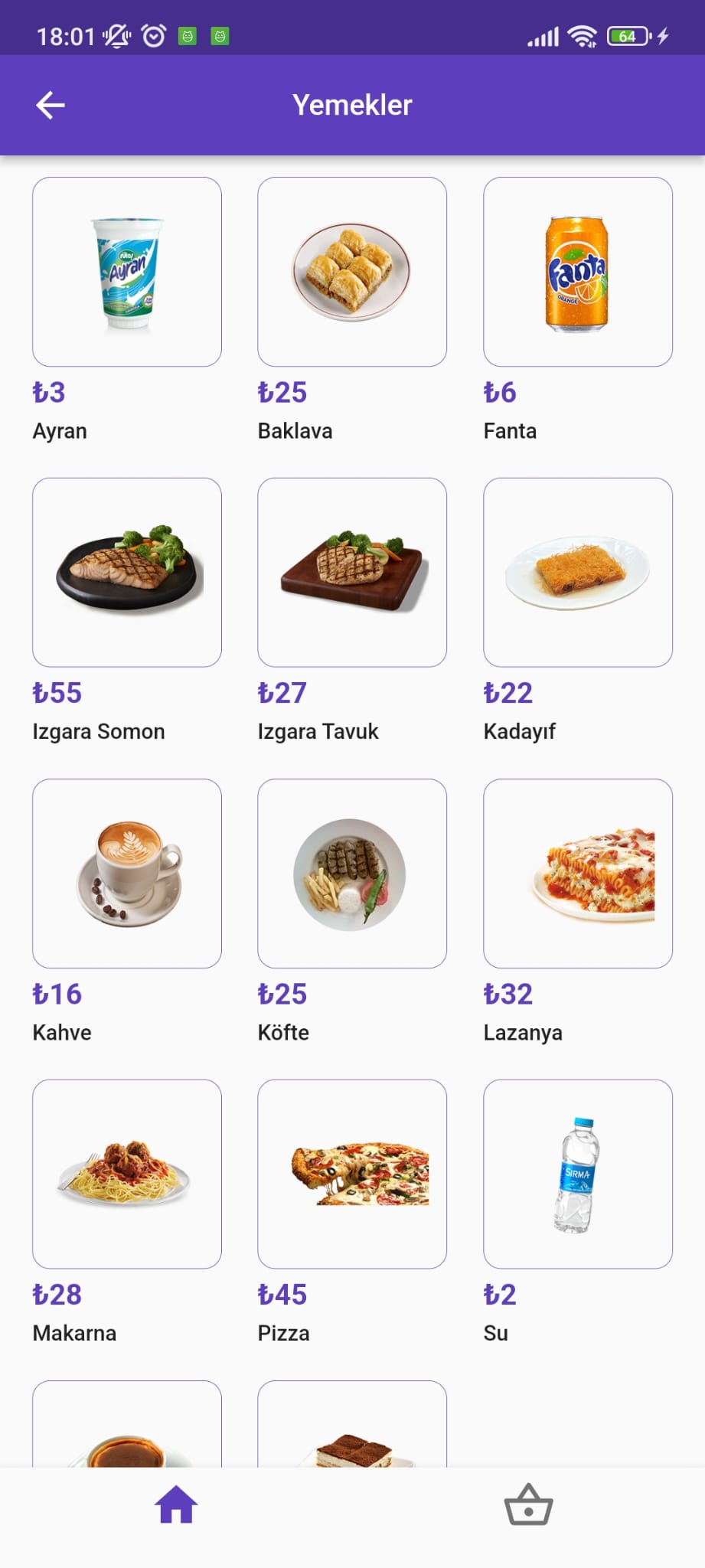The width and height of the screenshot is (705, 1568).
Task: Open the Köfte food card
Action: (x=352, y=873)
